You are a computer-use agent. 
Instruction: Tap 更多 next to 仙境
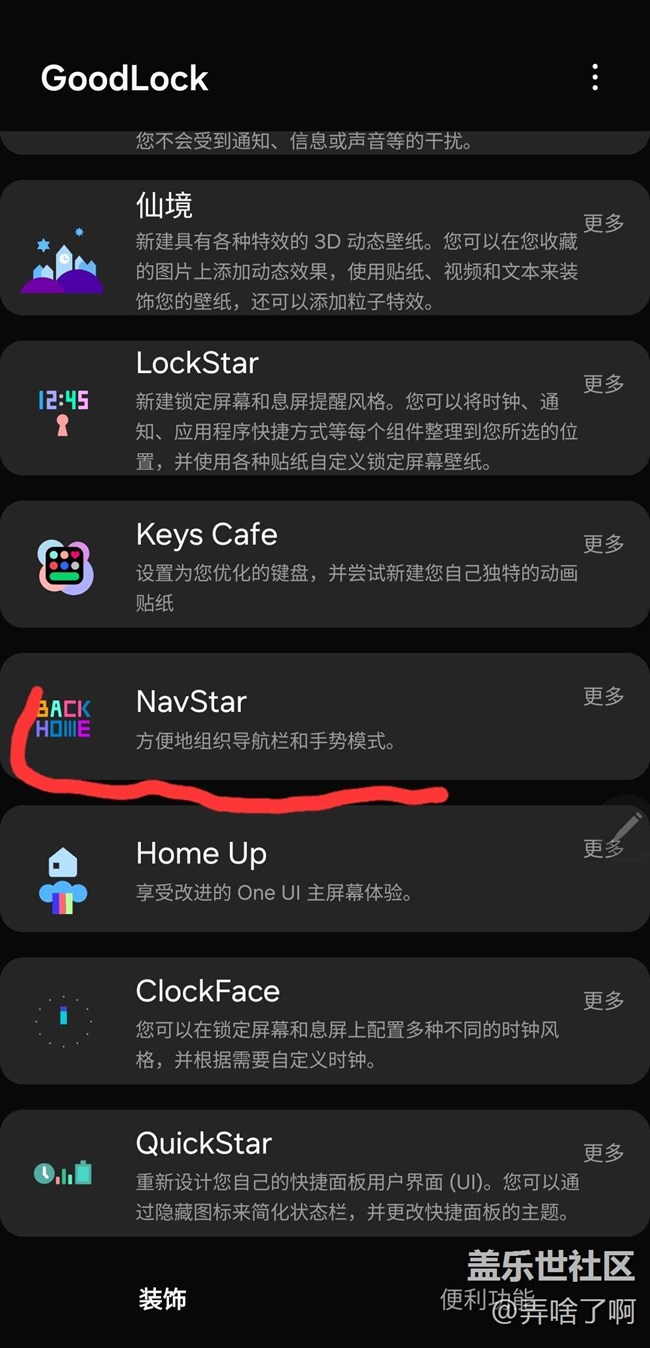coord(603,223)
